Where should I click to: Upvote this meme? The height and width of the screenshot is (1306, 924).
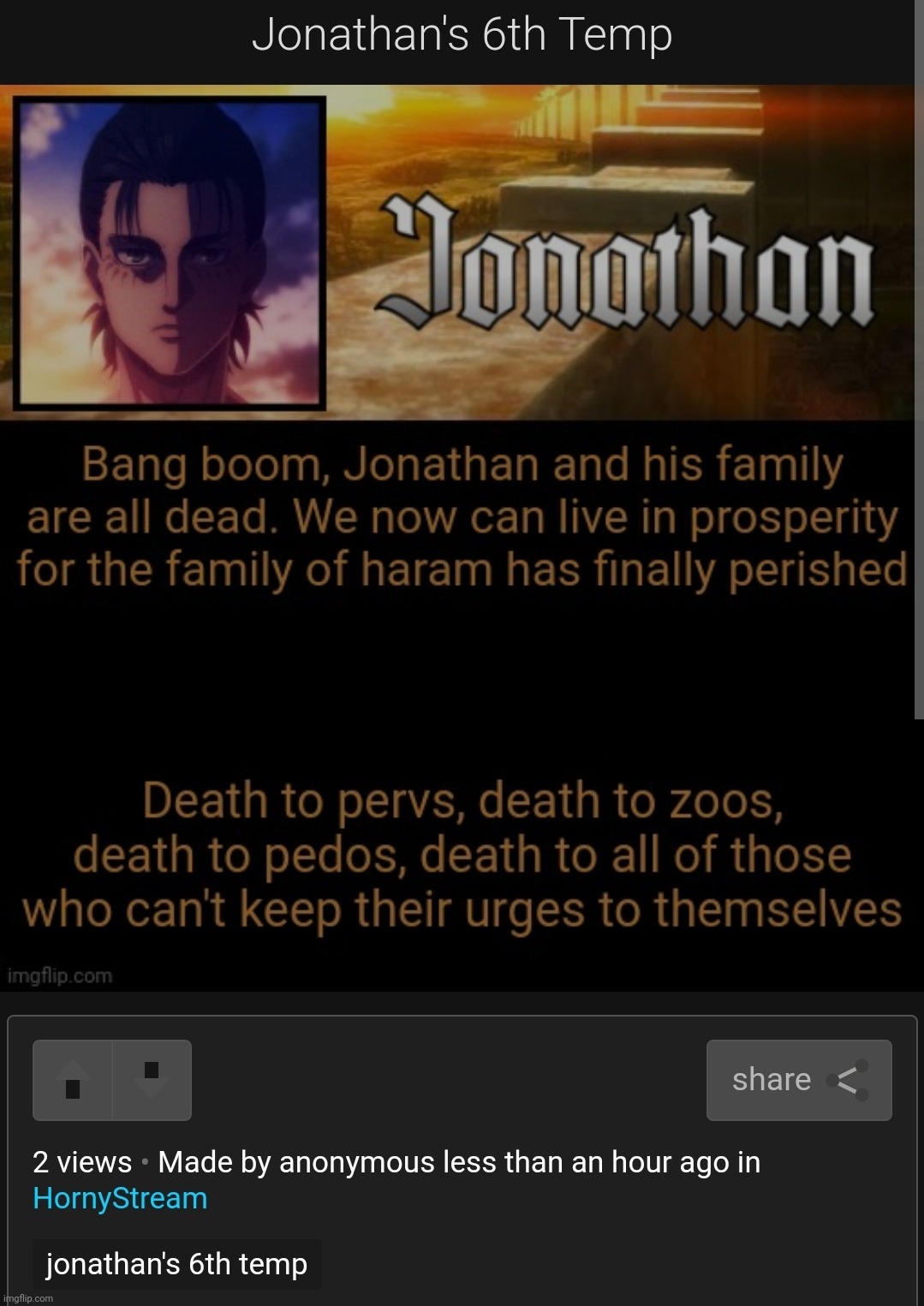click(73, 1080)
